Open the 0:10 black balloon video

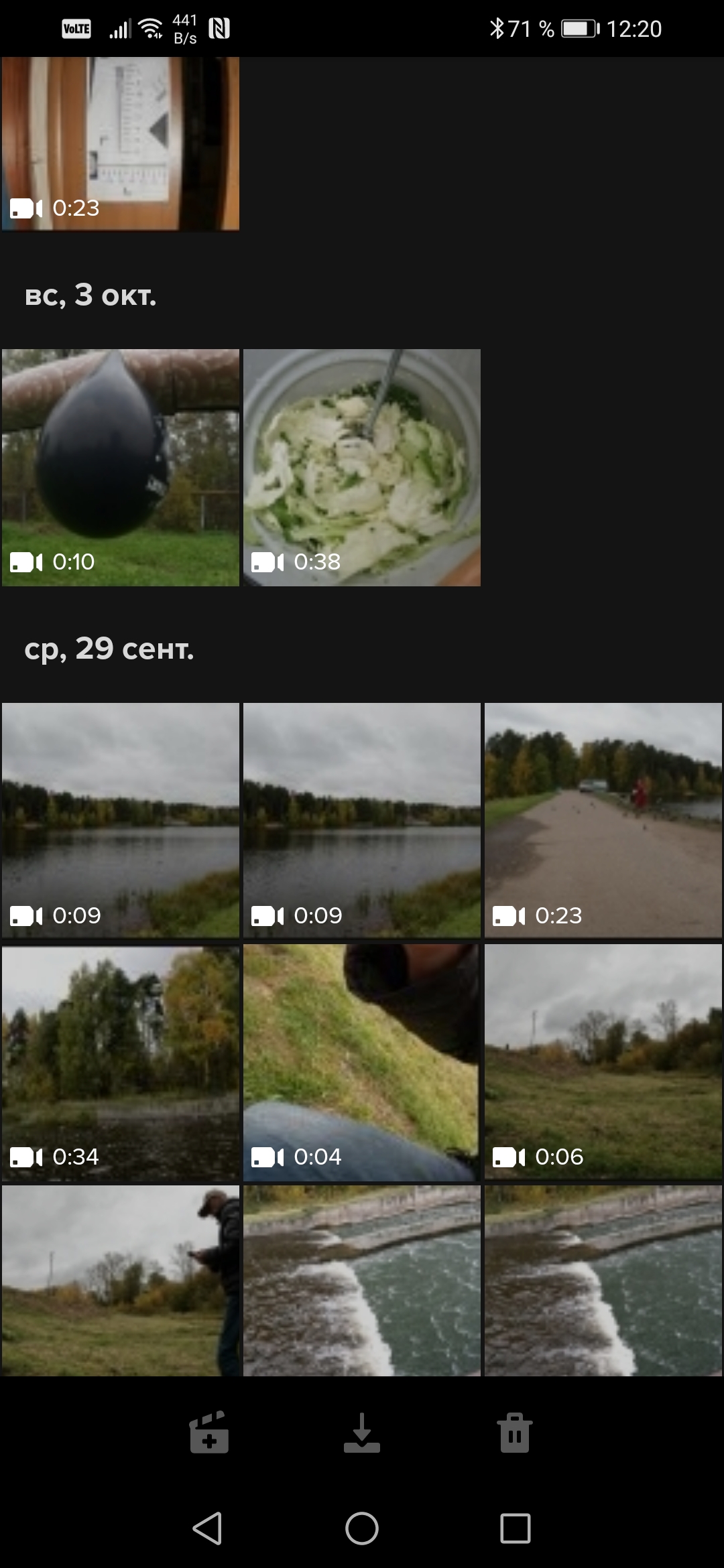pyautogui.click(x=121, y=467)
